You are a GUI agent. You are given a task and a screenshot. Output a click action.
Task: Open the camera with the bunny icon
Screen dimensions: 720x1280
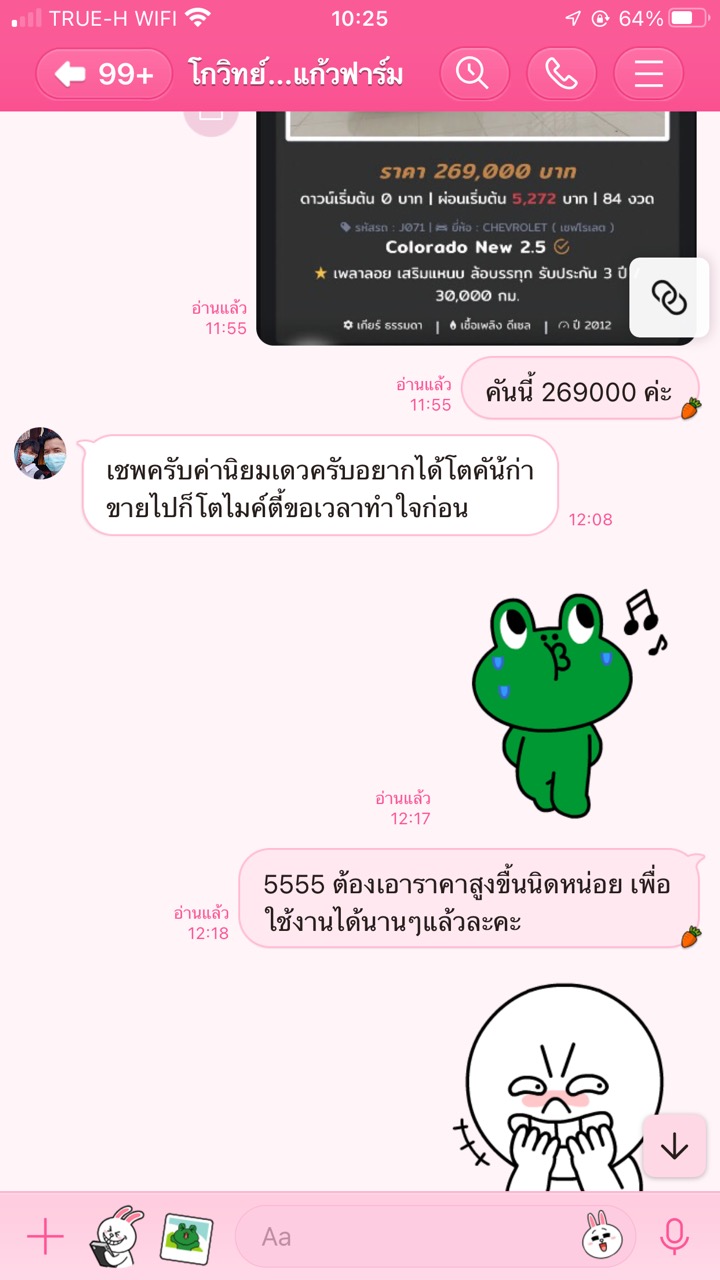tap(116, 1237)
